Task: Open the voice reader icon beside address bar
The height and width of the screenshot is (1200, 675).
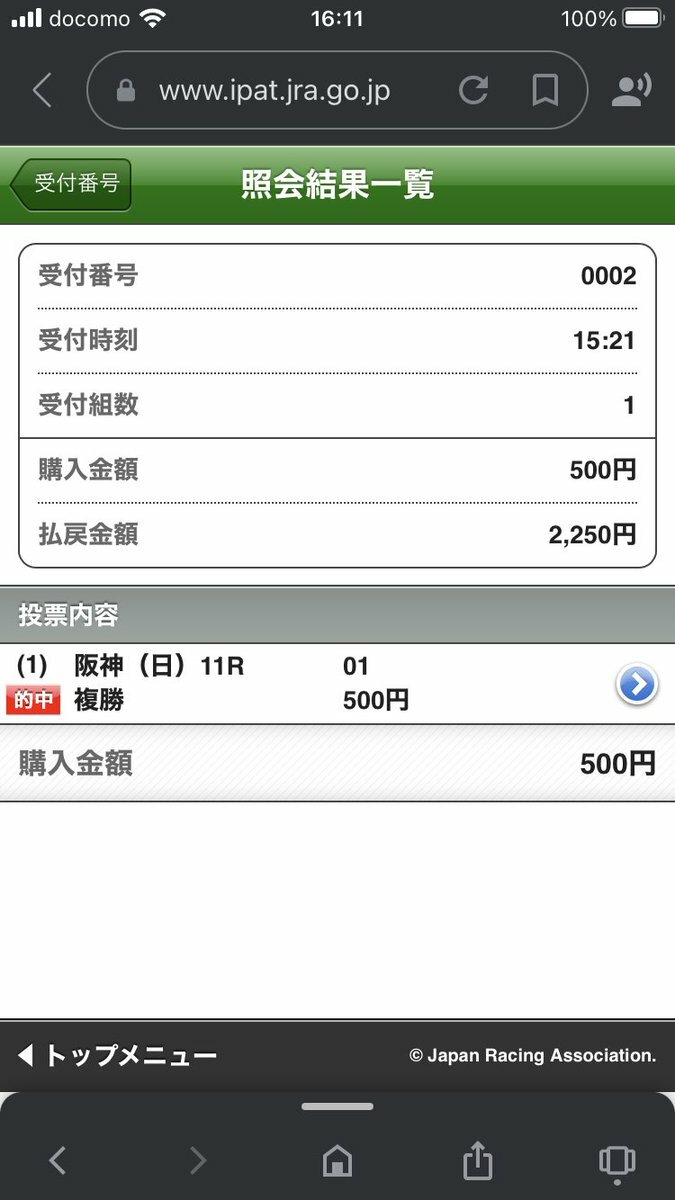Action: (631, 91)
